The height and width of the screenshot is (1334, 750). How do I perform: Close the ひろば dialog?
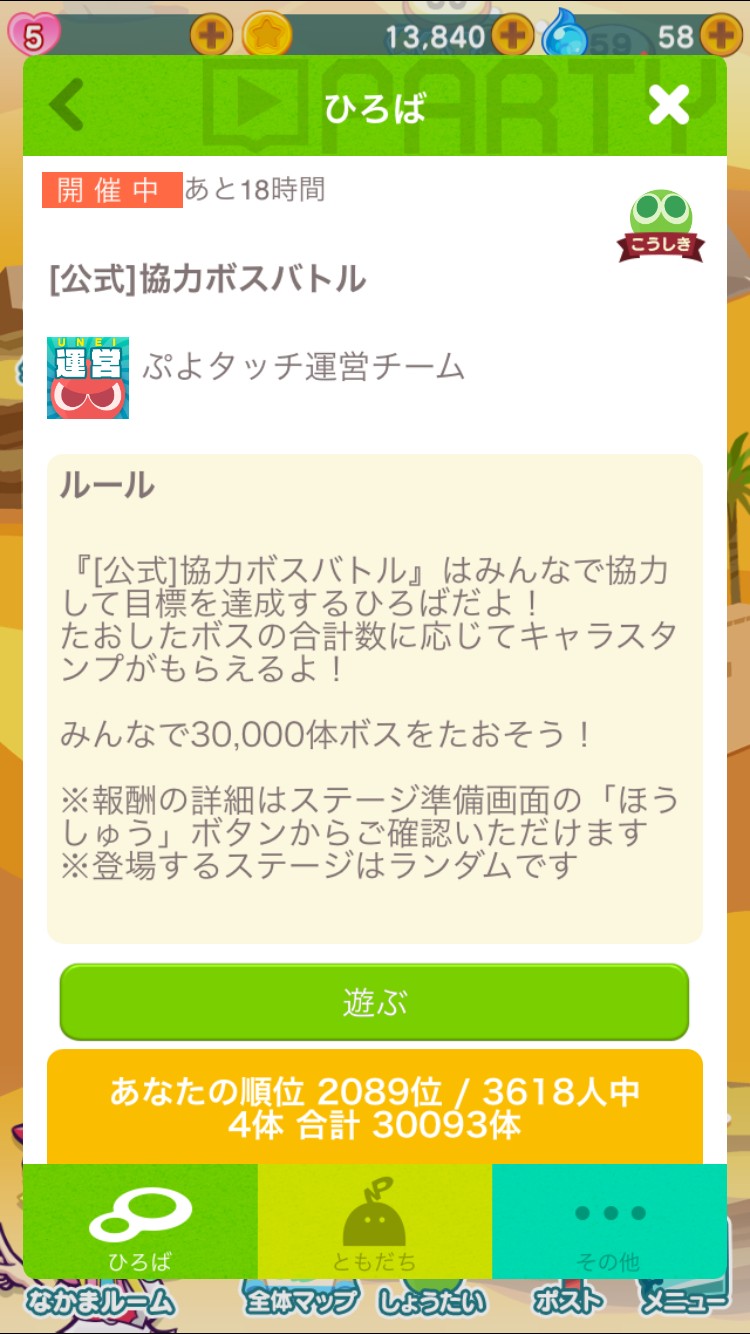tap(668, 105)
